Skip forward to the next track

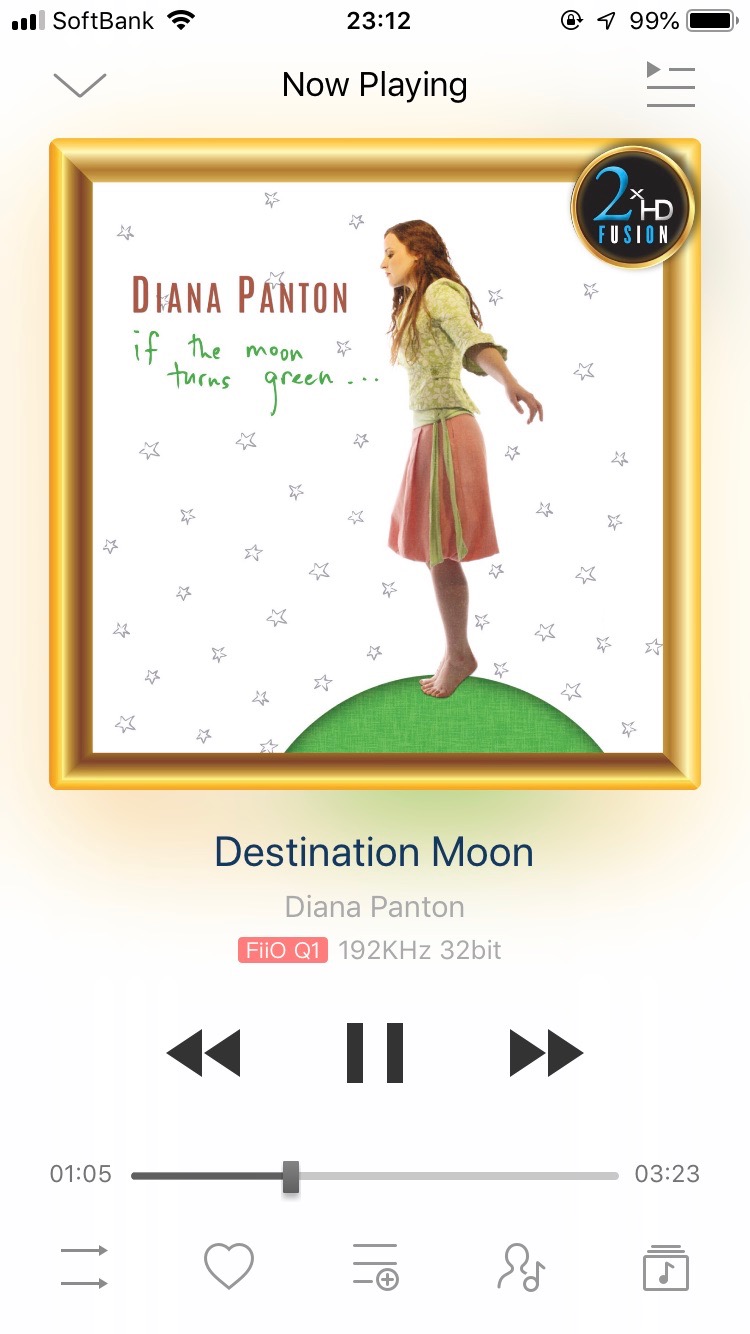pos(546,1053)
